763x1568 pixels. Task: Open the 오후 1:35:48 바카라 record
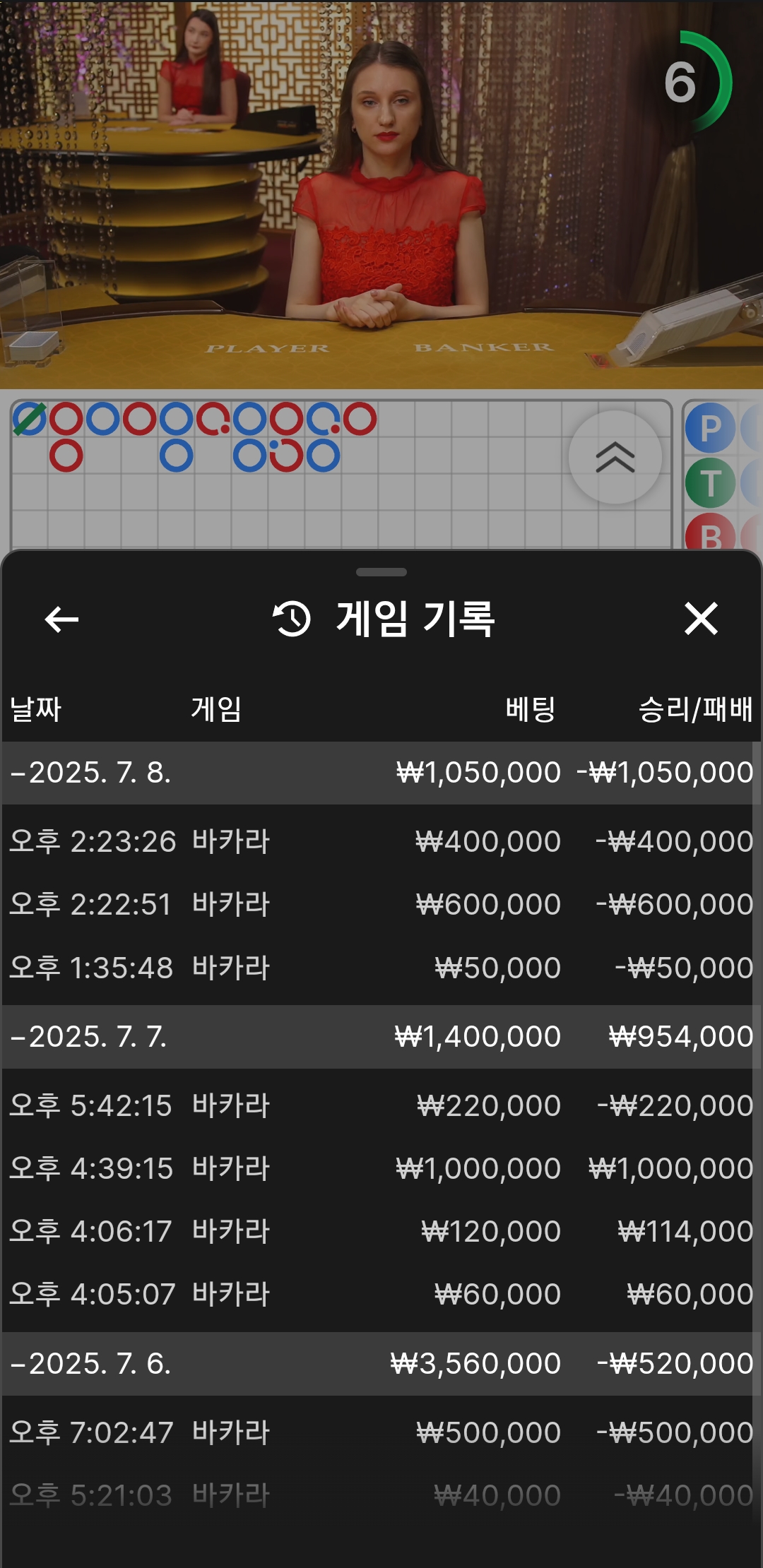click(381, 968)
